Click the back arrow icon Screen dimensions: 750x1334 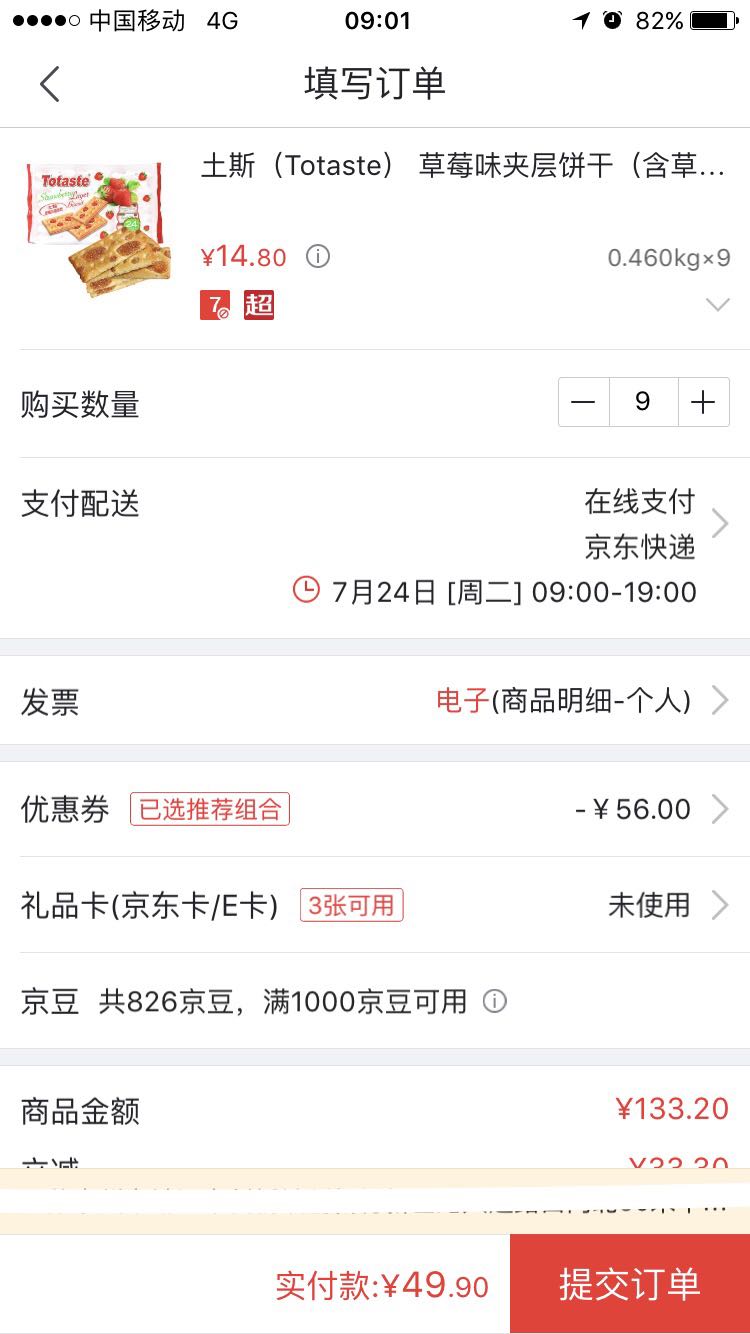(x=50, y=84)
